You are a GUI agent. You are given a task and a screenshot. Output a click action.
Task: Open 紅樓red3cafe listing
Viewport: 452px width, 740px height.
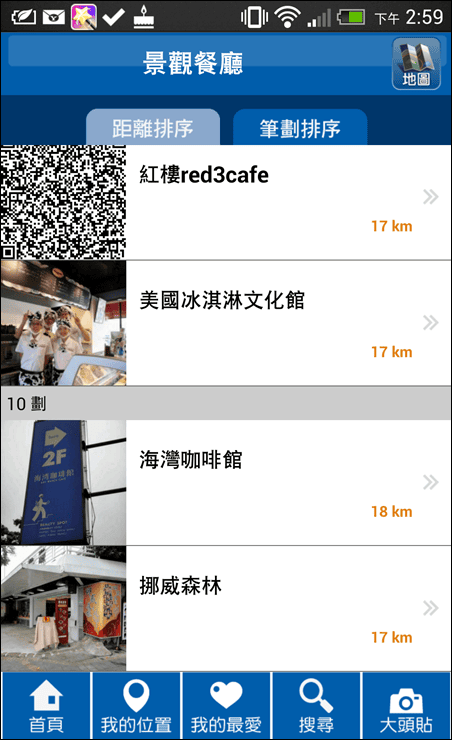226,202
